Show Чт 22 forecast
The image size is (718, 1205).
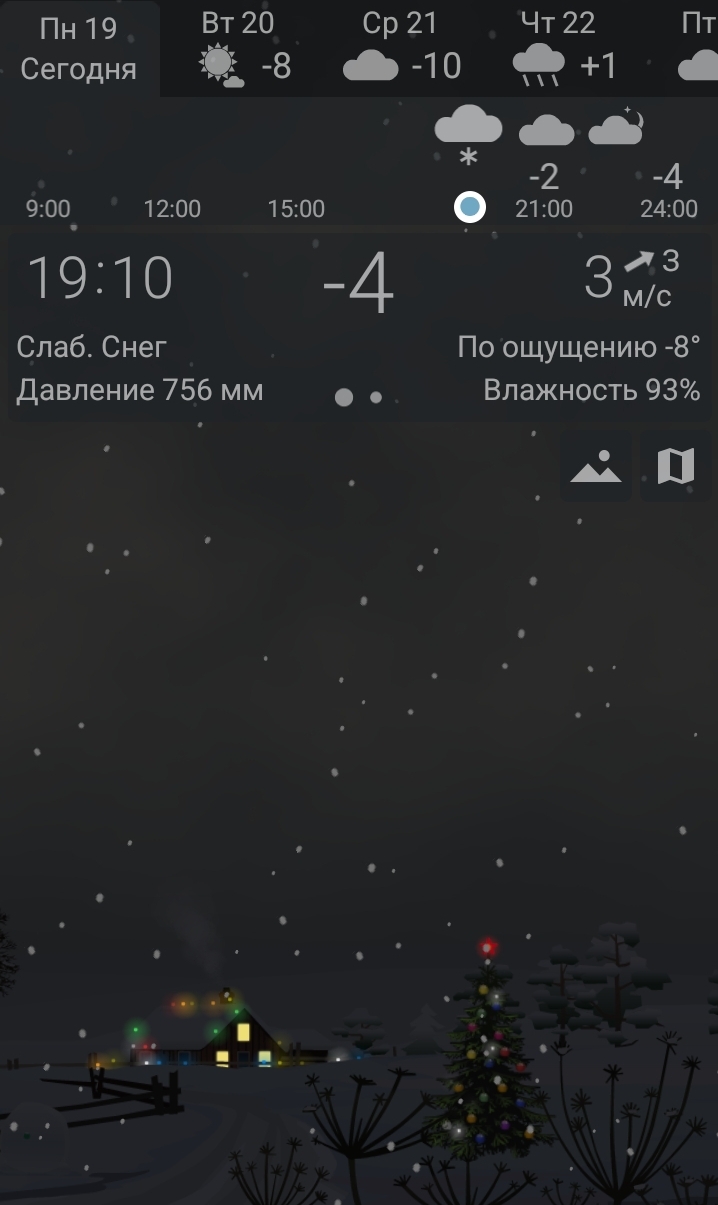coord(560,48)
